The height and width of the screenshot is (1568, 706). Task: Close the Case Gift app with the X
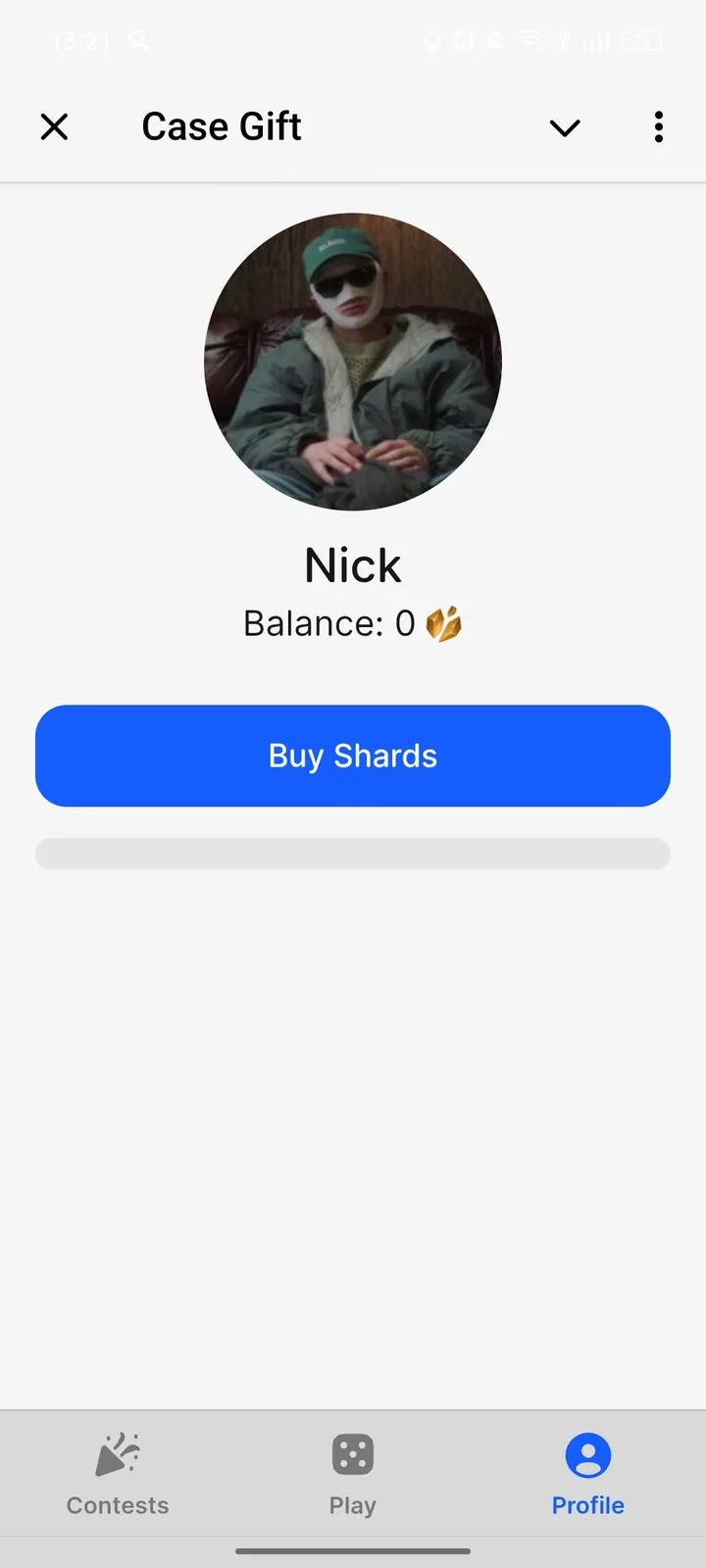click(55, 126)
